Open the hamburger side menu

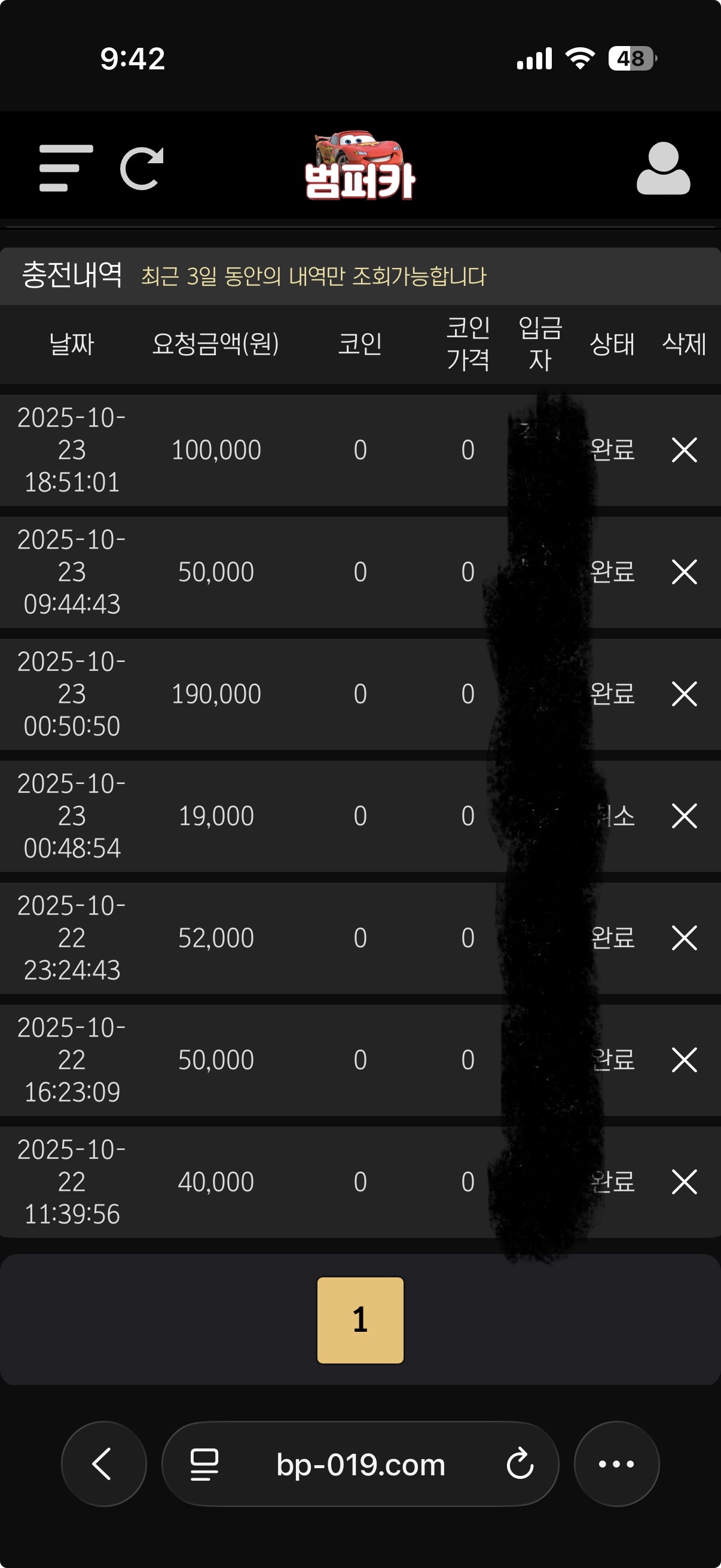pyautogui.click(x=66, y=169)
